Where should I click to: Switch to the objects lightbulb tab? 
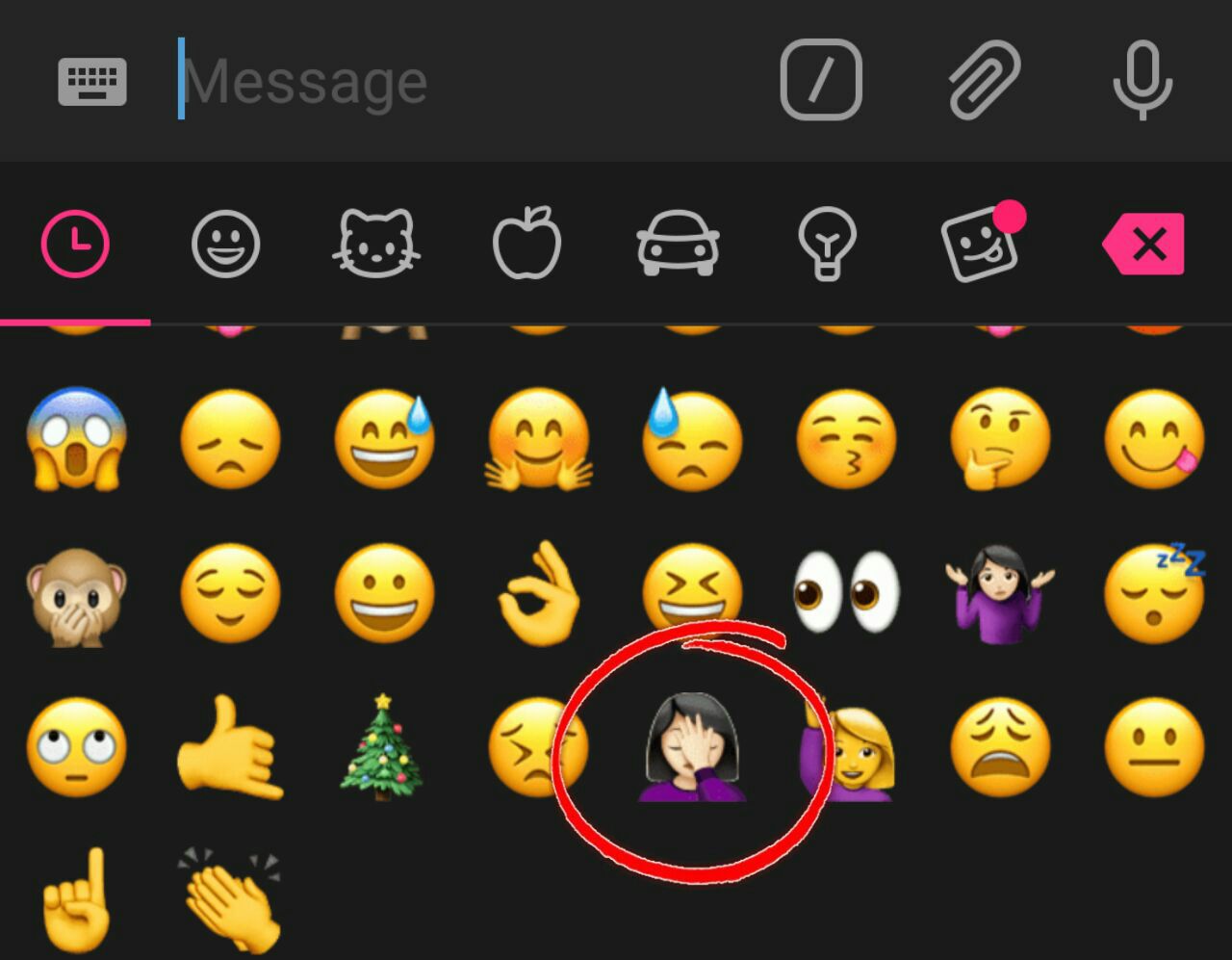828,245
